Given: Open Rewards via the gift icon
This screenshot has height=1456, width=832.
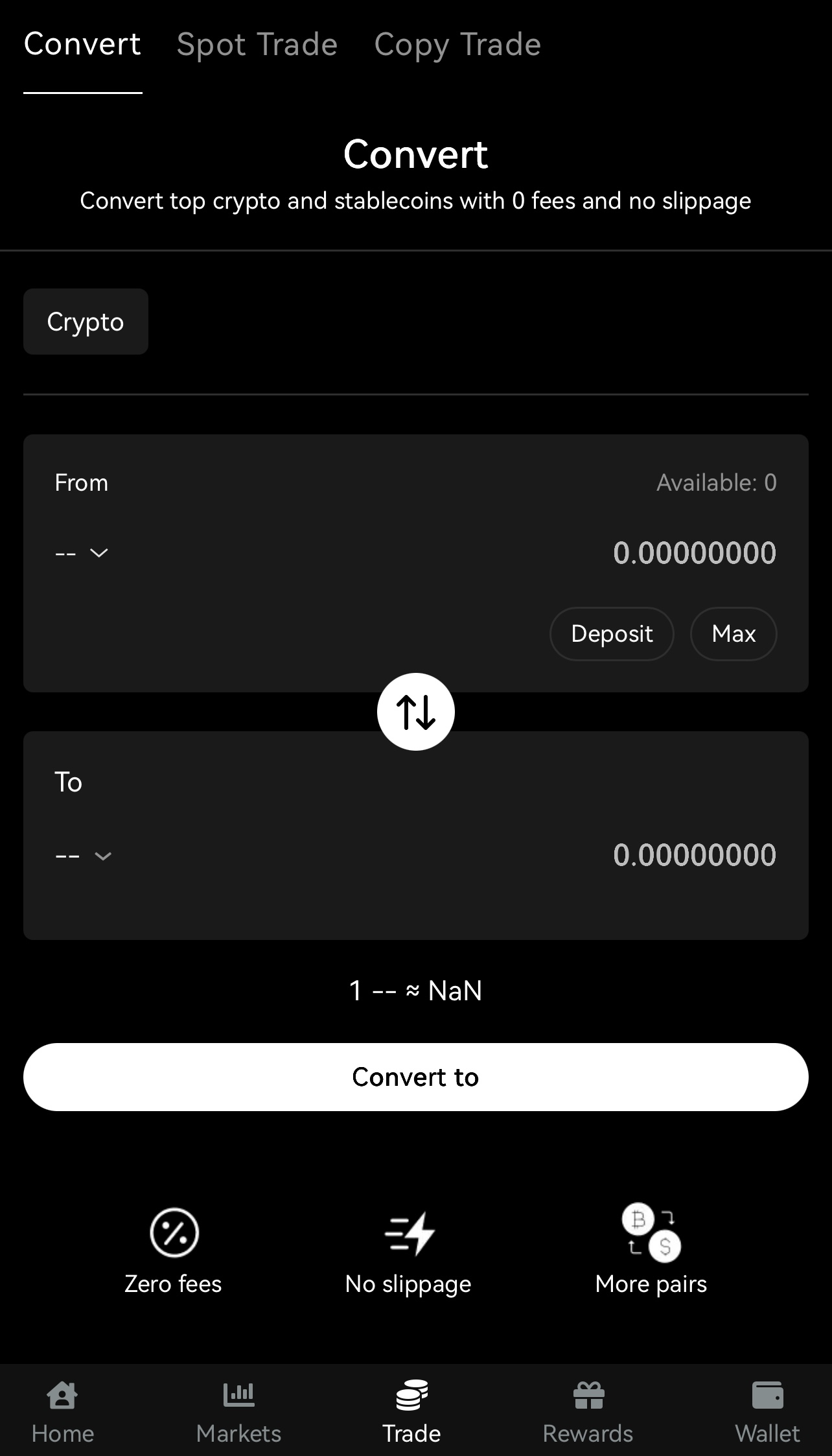Looking at the screenshot, I should [x=587, y=1395].
